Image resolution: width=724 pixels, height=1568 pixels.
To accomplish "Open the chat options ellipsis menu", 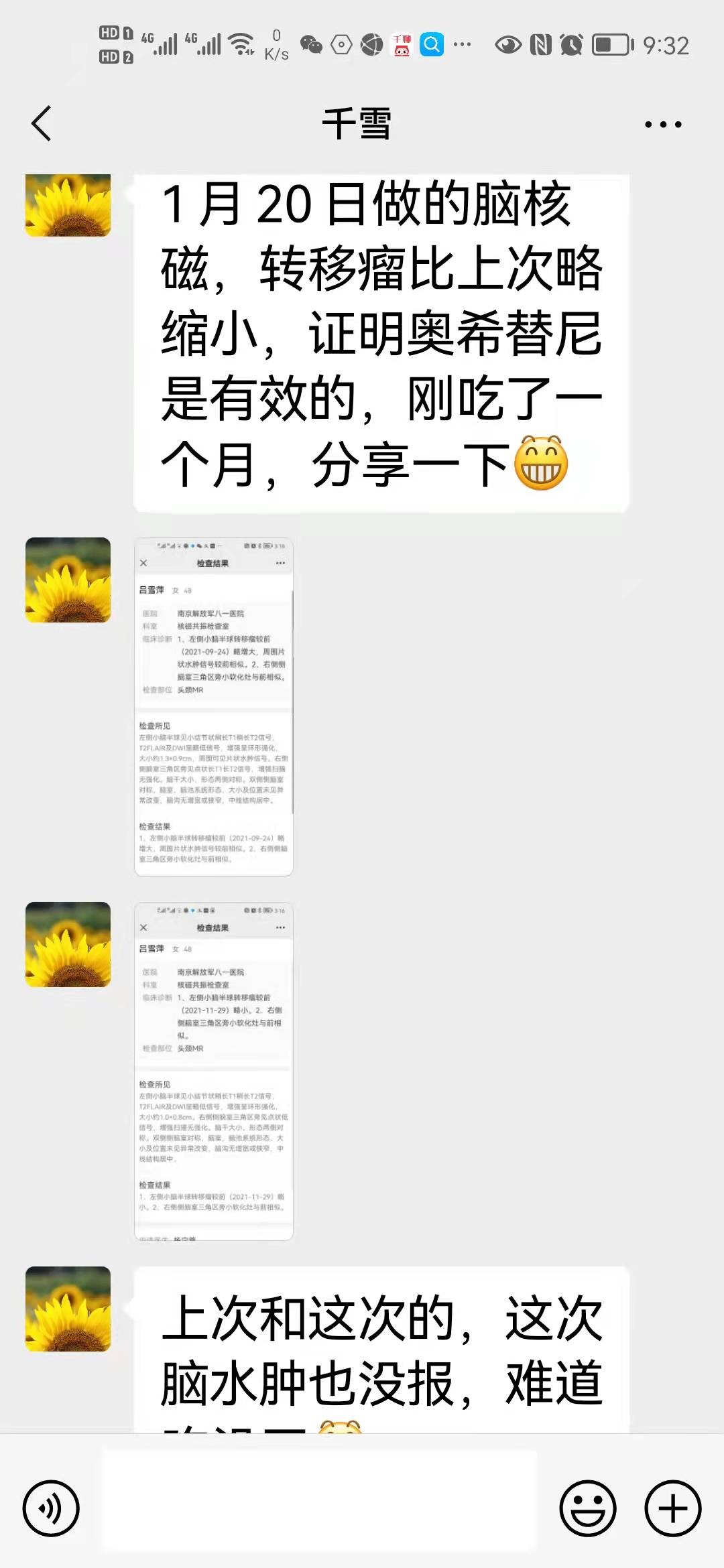I will [x=664, y=124].
